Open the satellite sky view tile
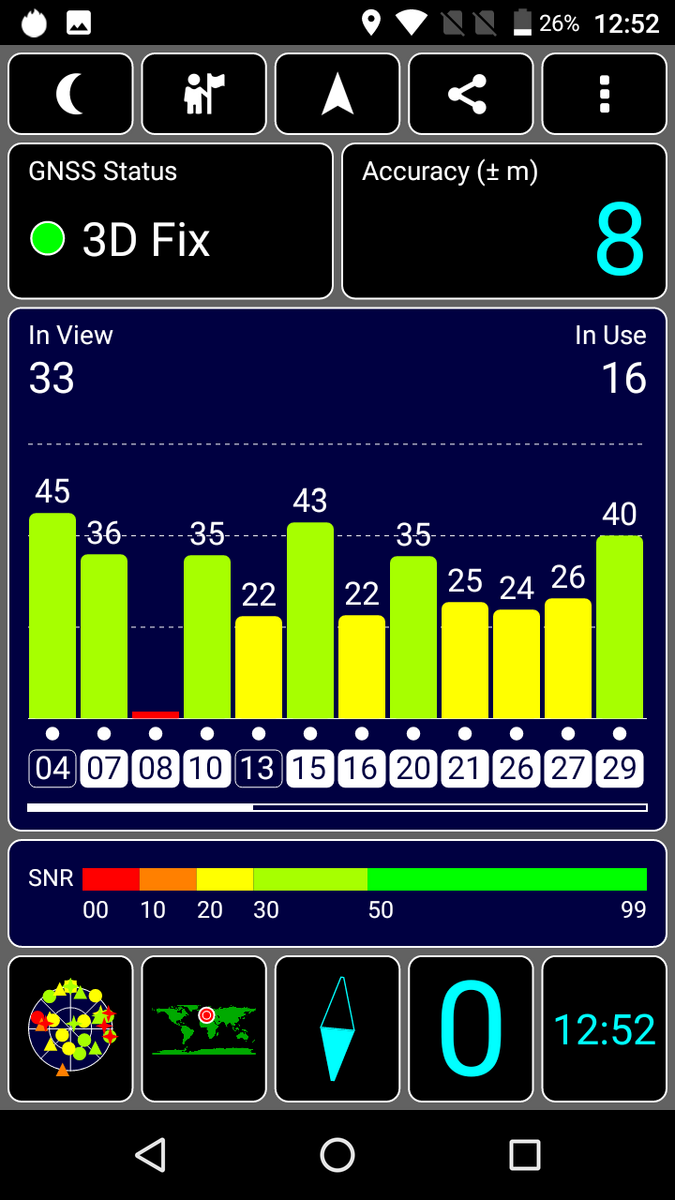The image size is (675, 1200). point(71,1028)
